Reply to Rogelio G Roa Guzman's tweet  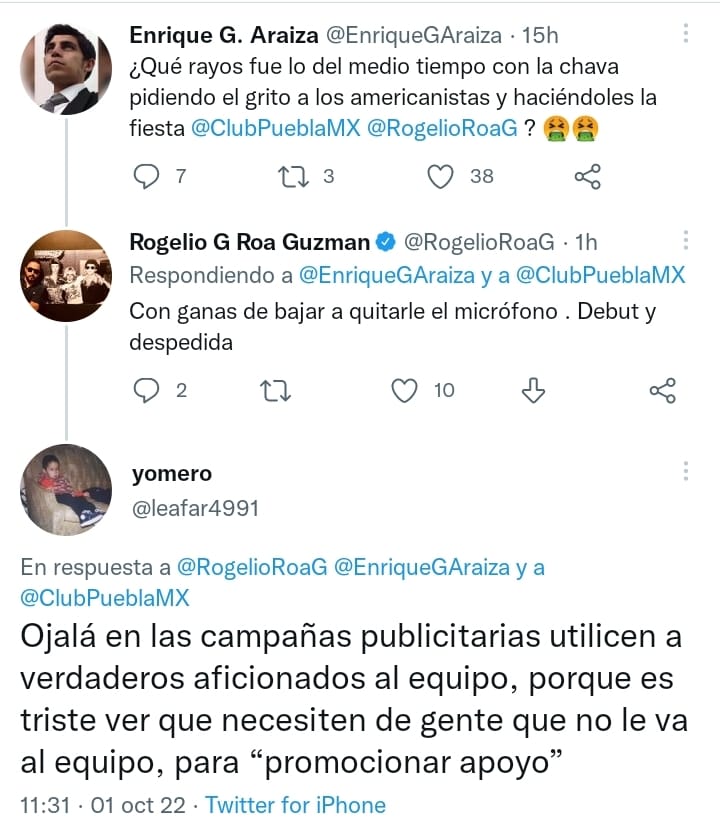[146, 391]
